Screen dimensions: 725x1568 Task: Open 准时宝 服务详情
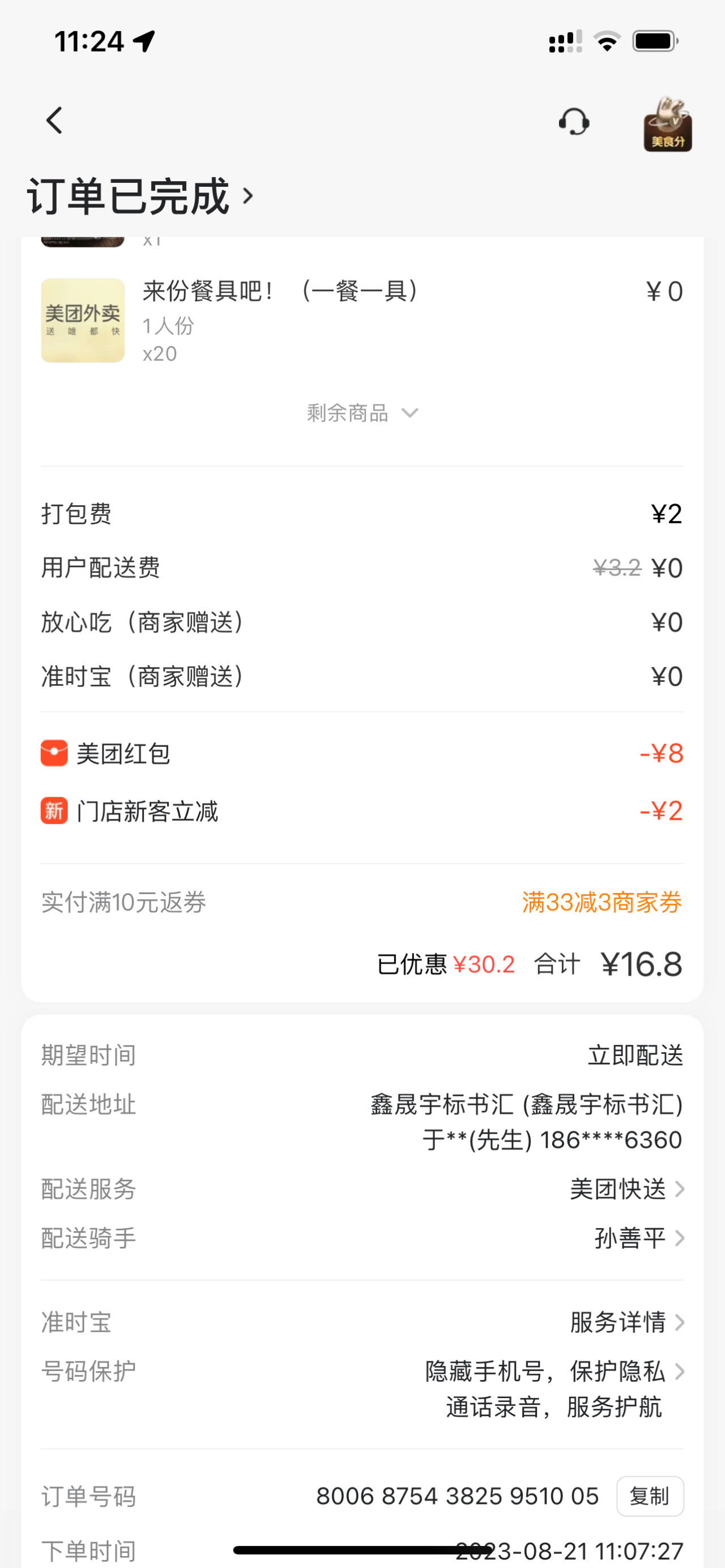coord(627,1322)
